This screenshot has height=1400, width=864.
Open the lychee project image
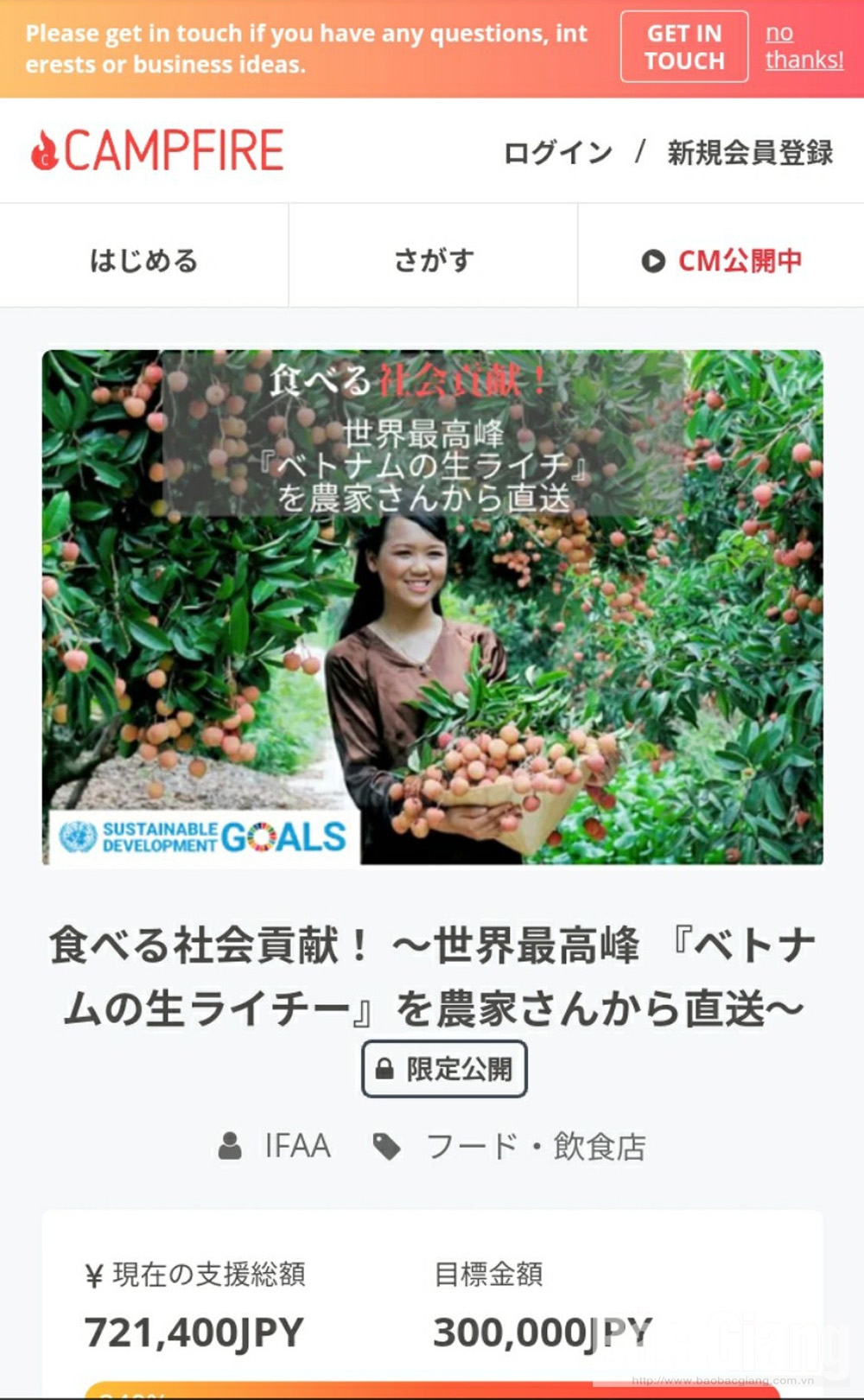click(432, 608)
